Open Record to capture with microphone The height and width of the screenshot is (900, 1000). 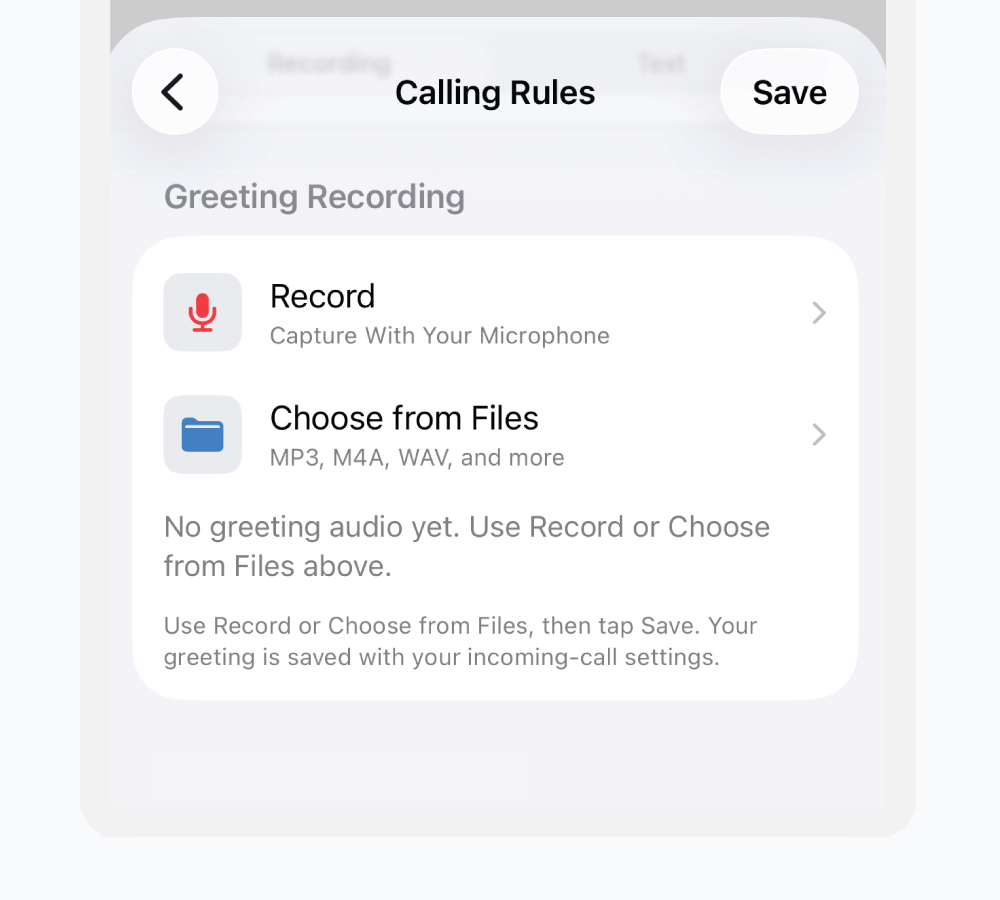click(x=495, y=313)
